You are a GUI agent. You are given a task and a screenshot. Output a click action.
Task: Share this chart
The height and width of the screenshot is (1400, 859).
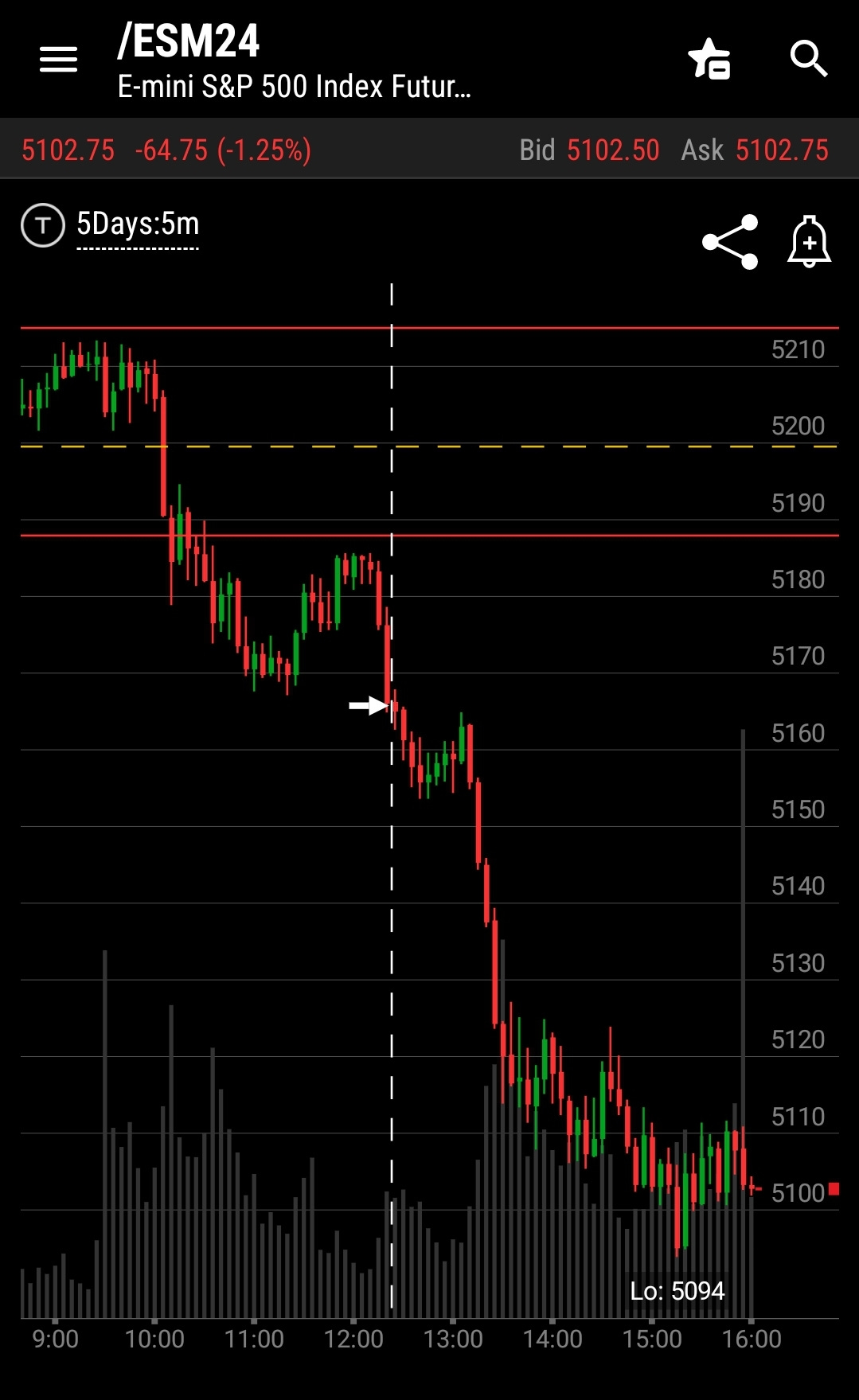click(x=730, y=242)
